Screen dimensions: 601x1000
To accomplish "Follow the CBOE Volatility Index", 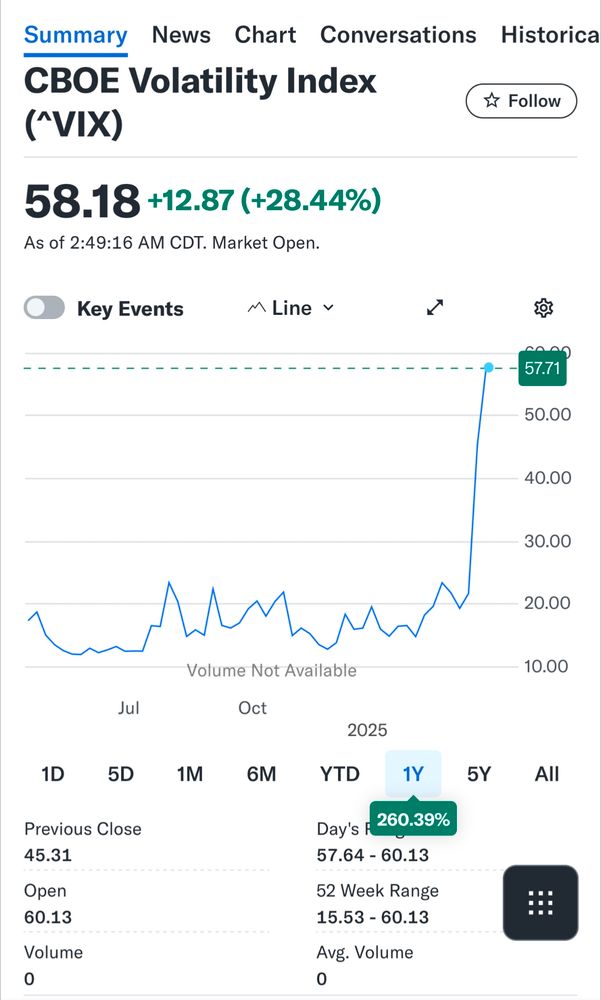I will [x=521, y=101].
